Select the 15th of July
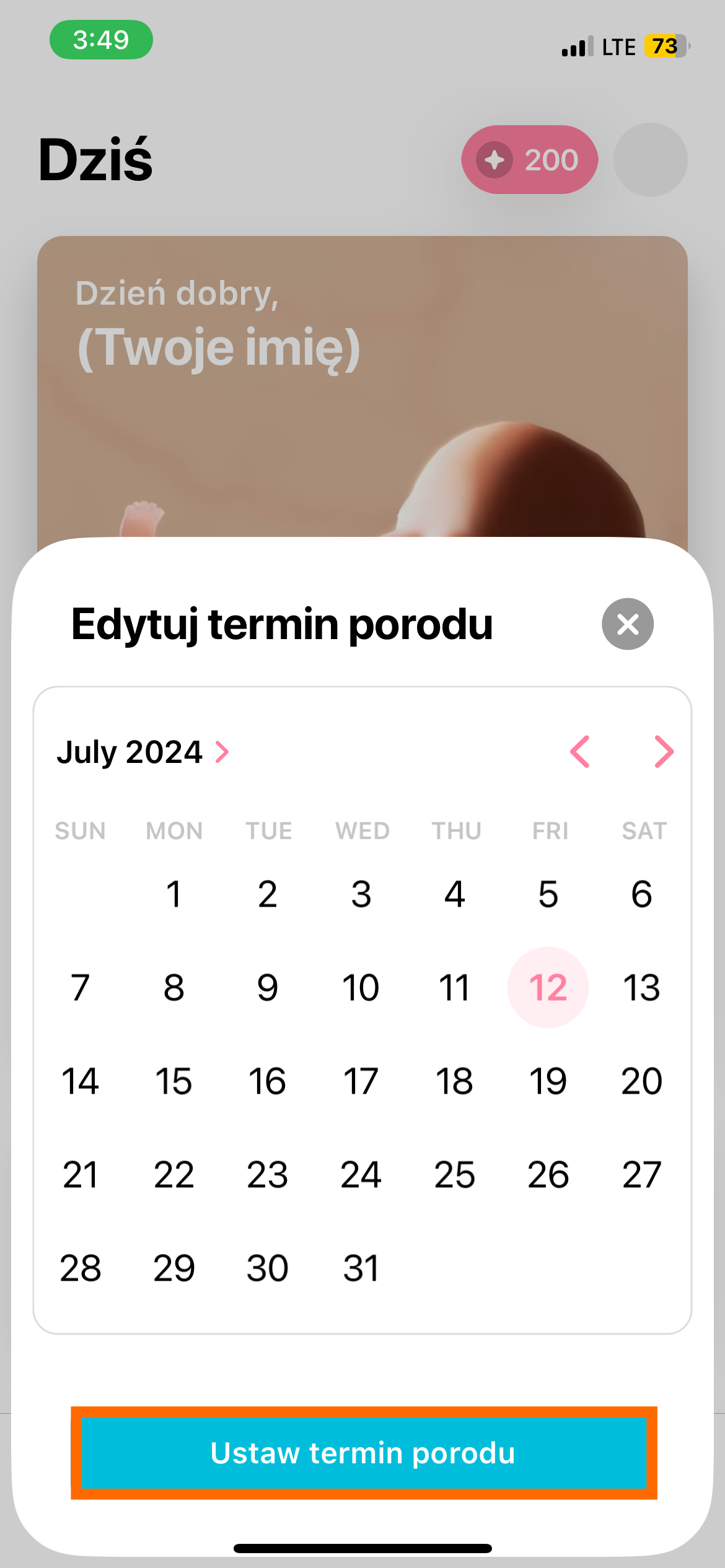The height and width of the screenshot is (1568, 725). coord(174,1081)
